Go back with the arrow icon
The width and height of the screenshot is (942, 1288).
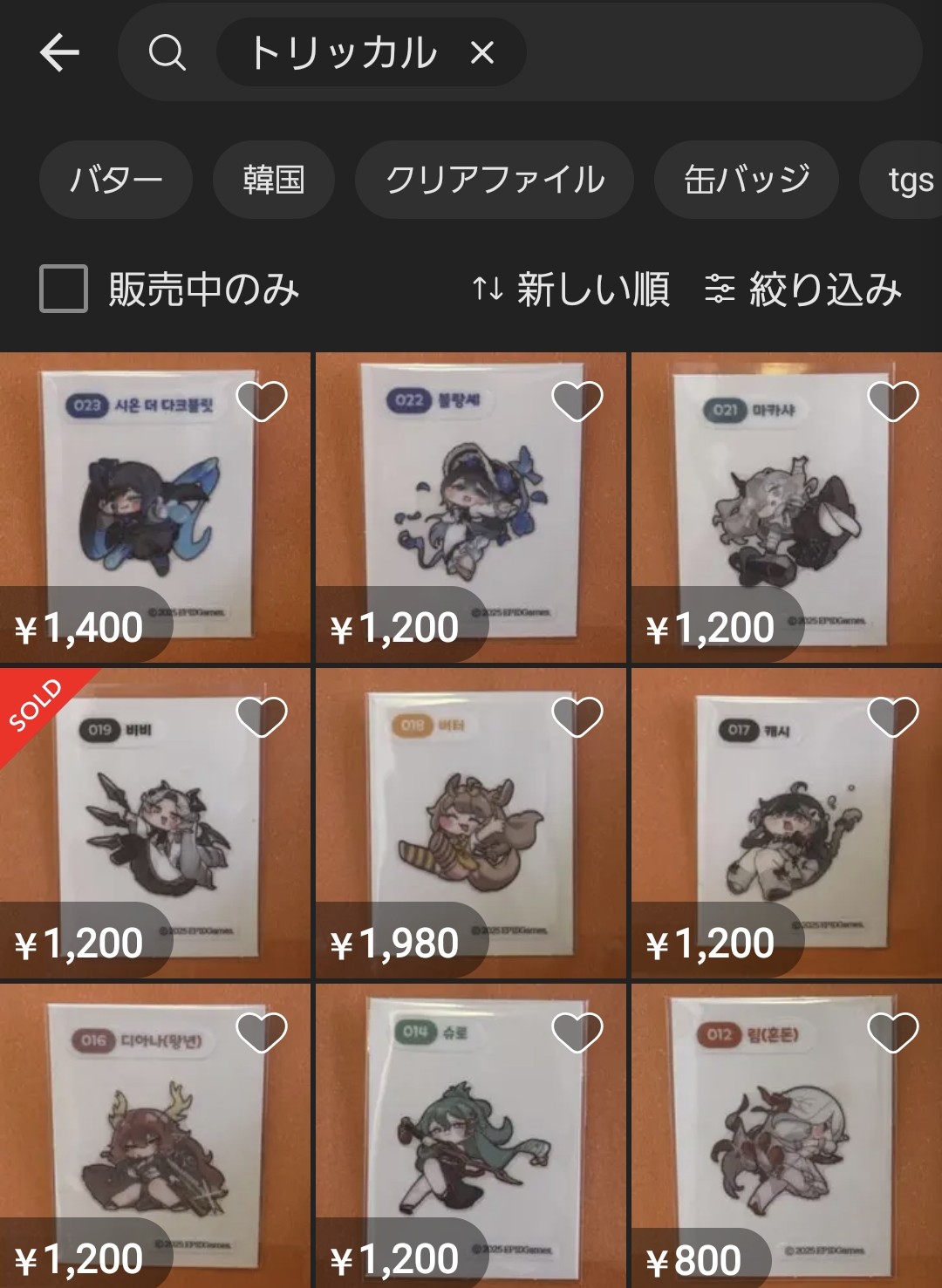59,52
